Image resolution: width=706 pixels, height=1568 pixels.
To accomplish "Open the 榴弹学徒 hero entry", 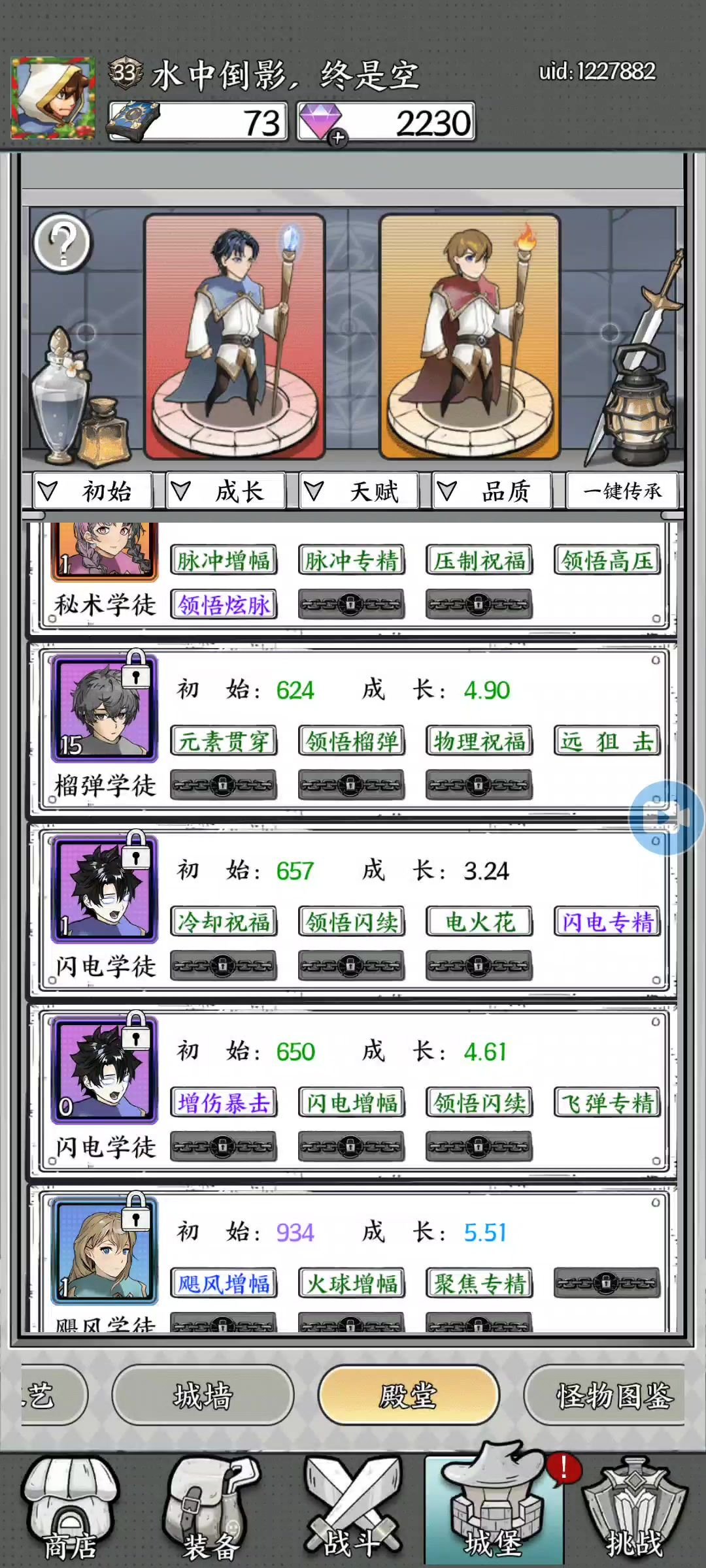I will (105, 708).
